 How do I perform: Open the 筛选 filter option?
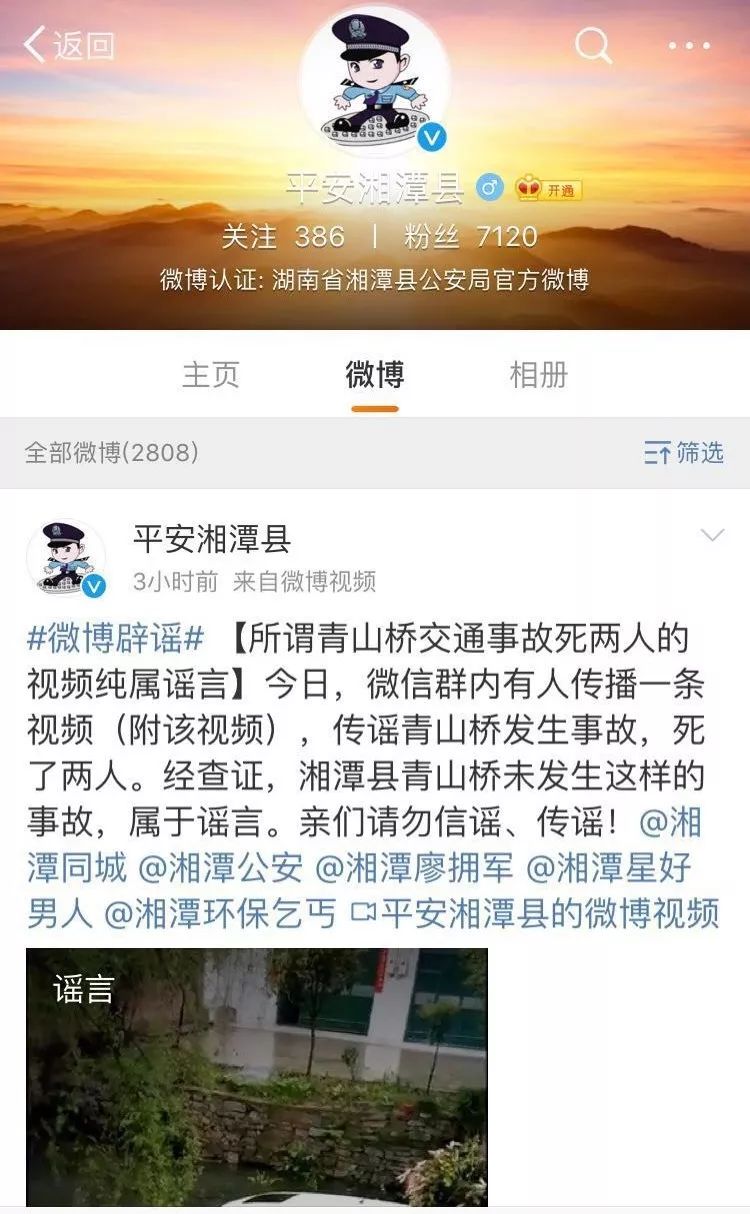point(684,453)
